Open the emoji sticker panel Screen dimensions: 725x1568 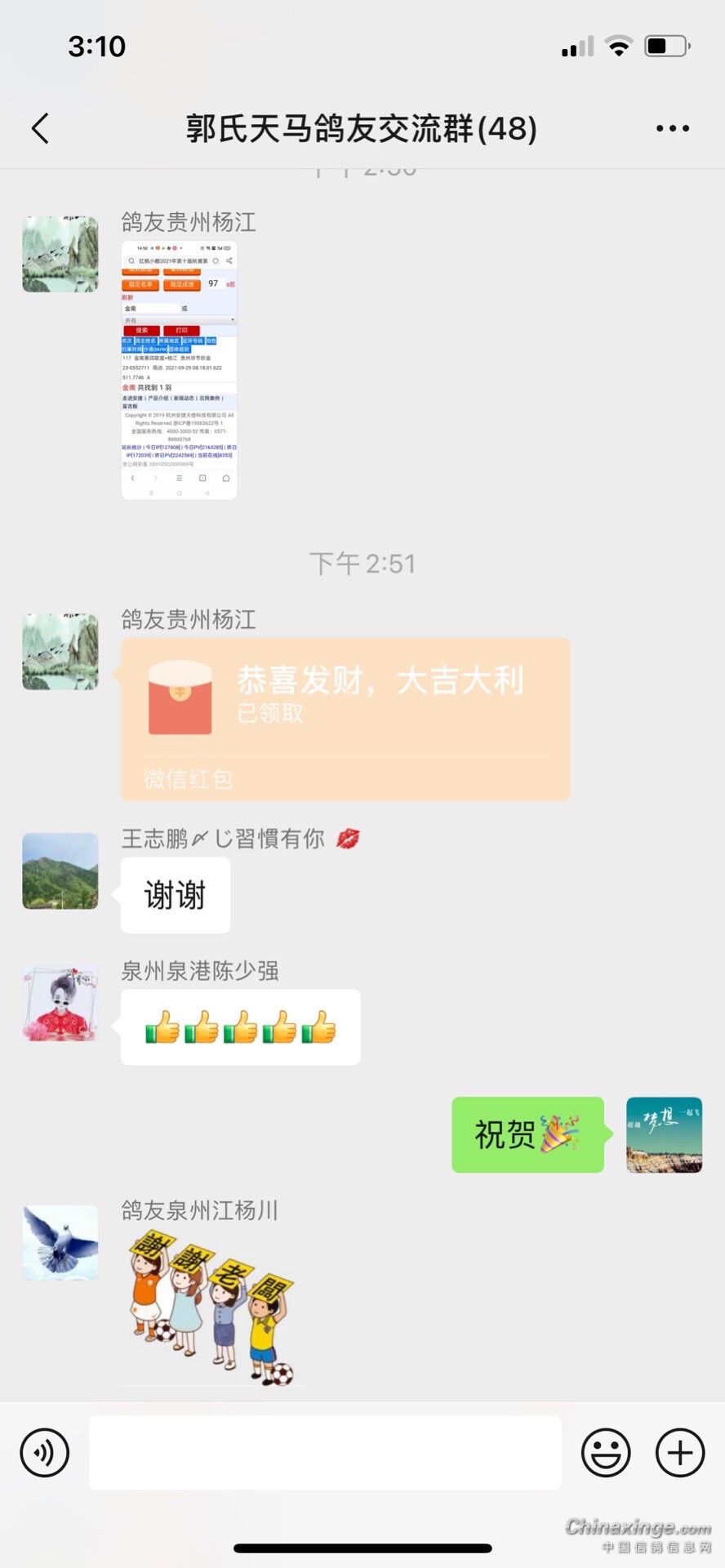point(606,1453)
